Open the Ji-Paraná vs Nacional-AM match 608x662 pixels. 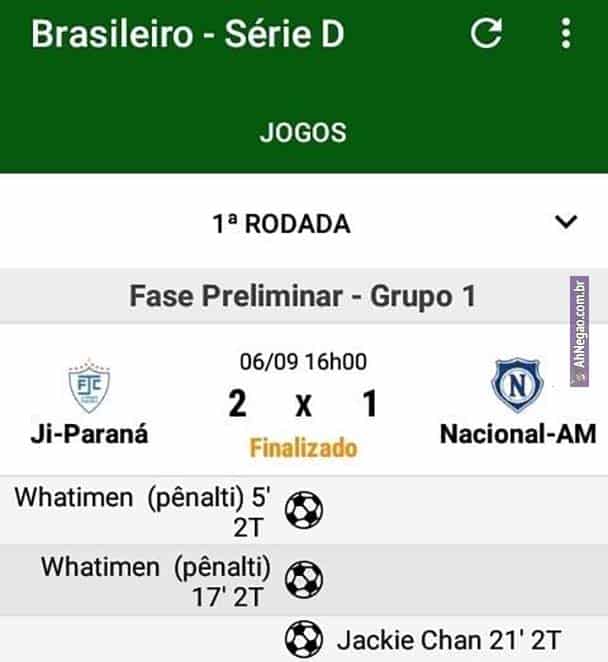pos(303,404)
